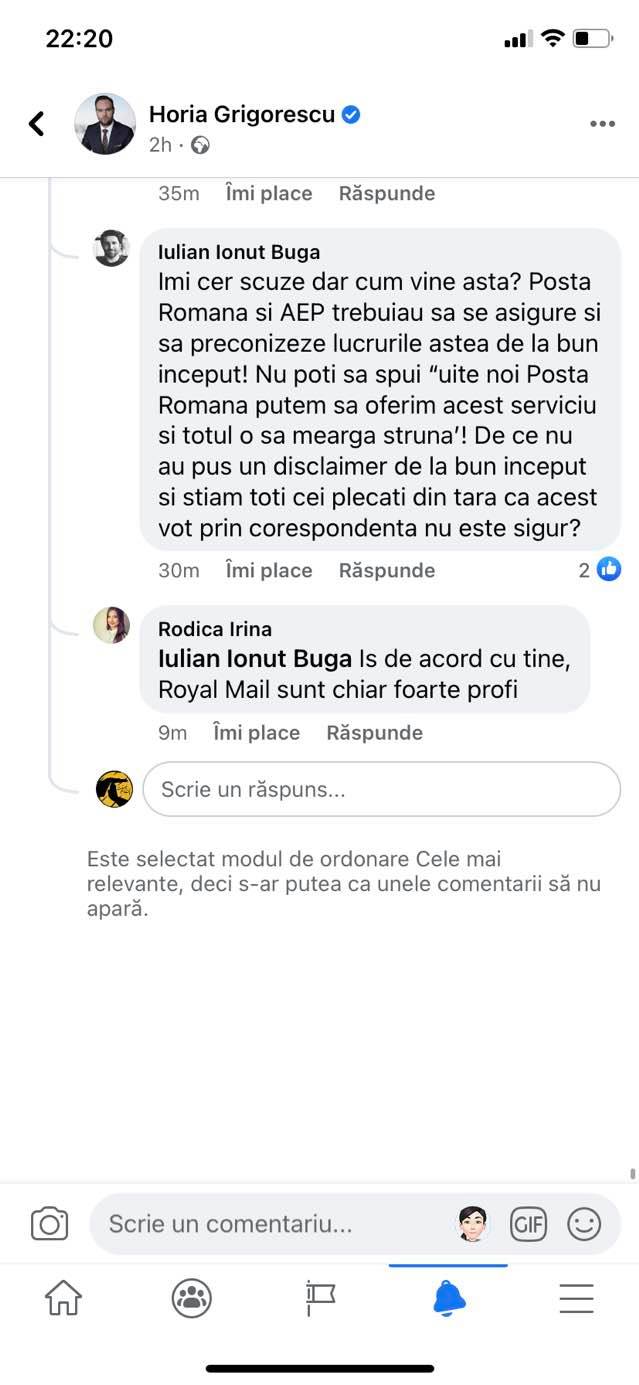Image resolution: width=639 pixels, height=1385 pixels.
Task: Open the three-dot overflow menu
Action: pyautogui.click(x=602, y=124)
